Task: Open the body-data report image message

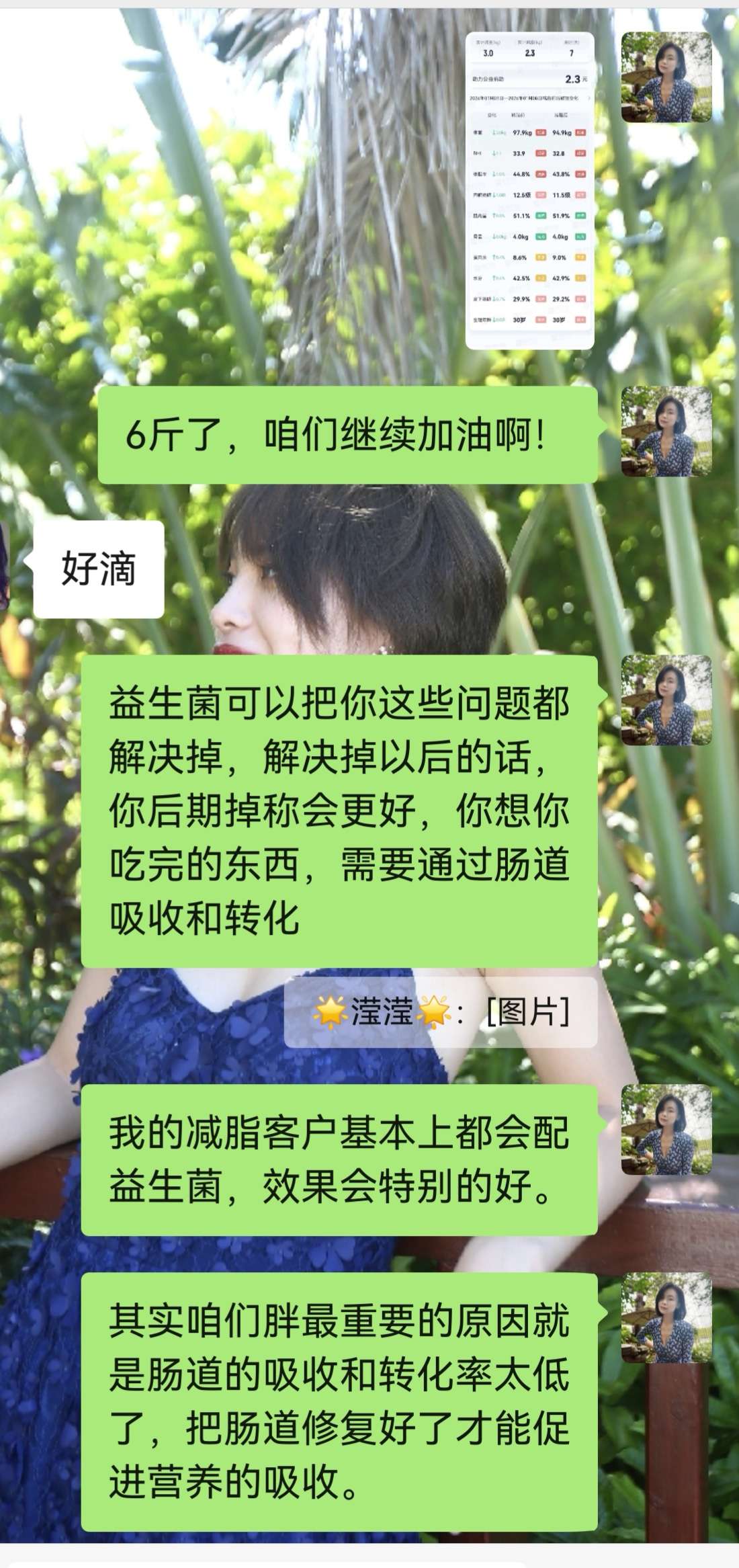Action: tap(529, 190)
